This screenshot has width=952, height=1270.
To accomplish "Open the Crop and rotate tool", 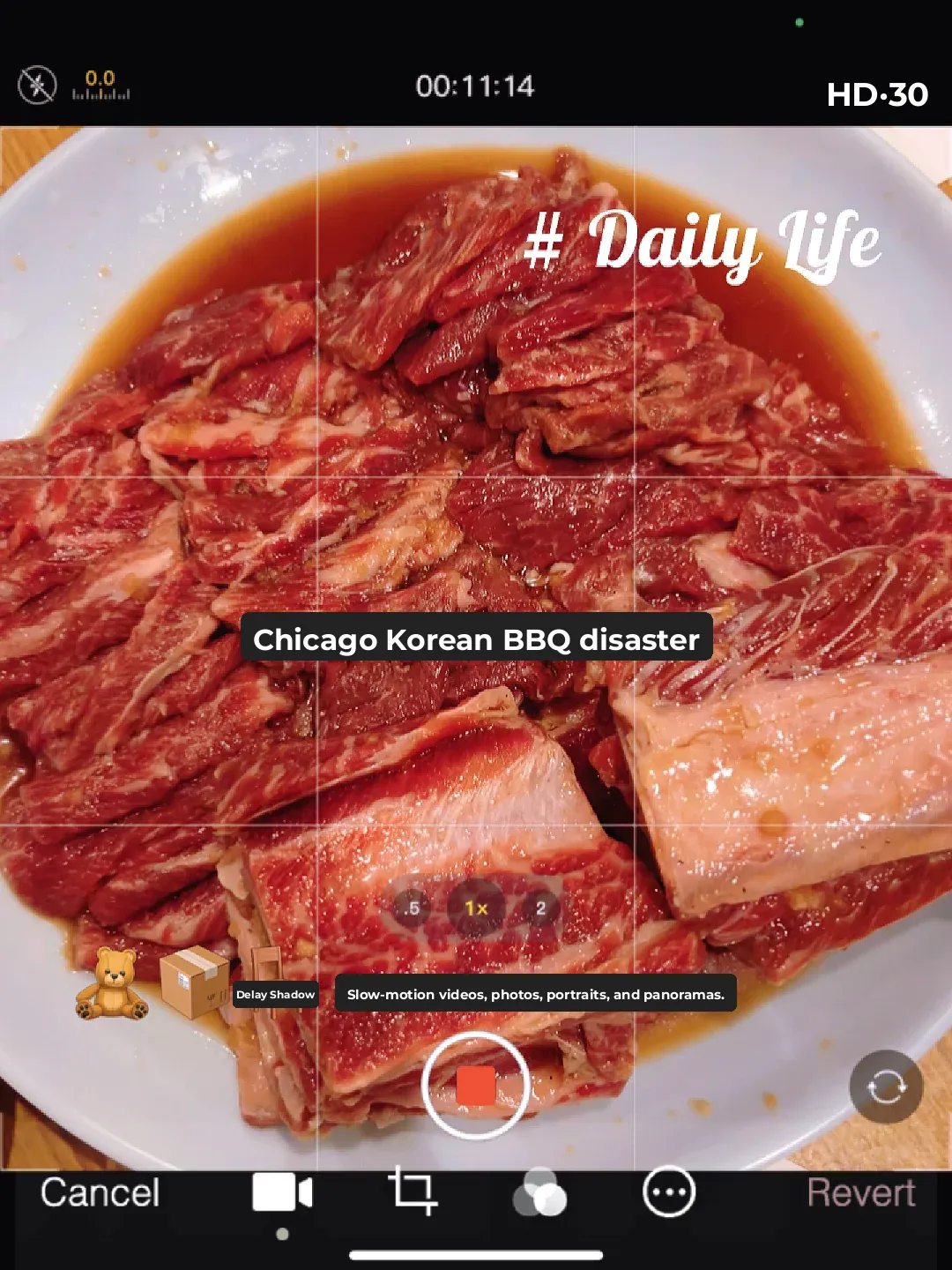I will click(414, 1192).
